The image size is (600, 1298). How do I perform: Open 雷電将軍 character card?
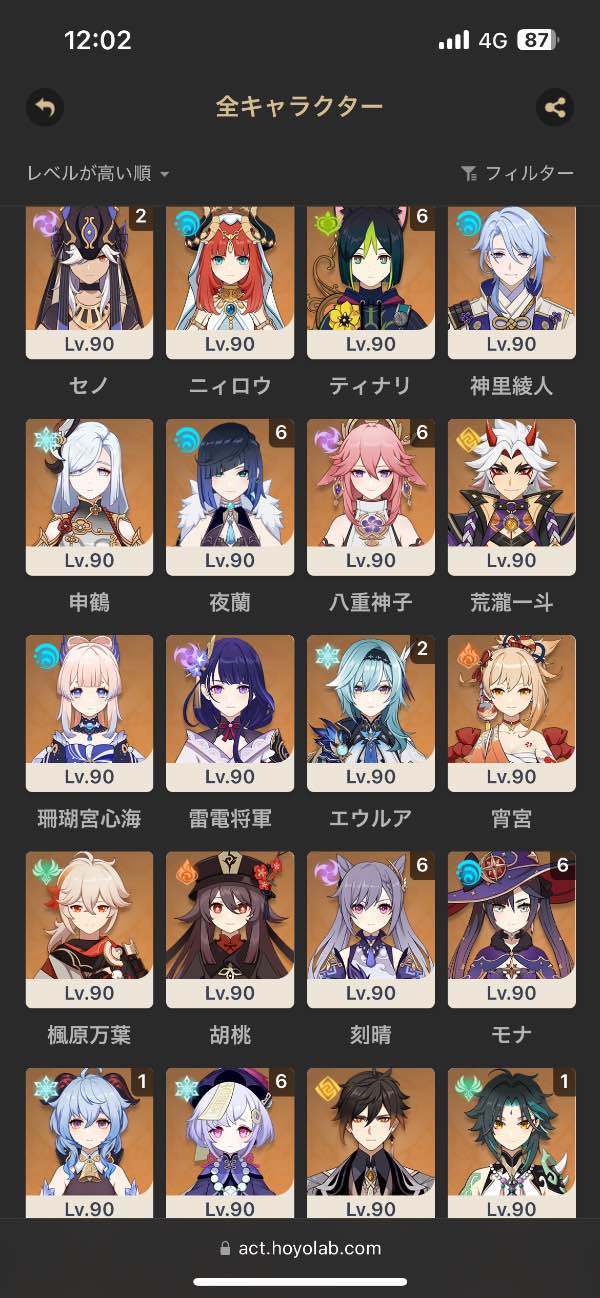click(x=230, y=713)
